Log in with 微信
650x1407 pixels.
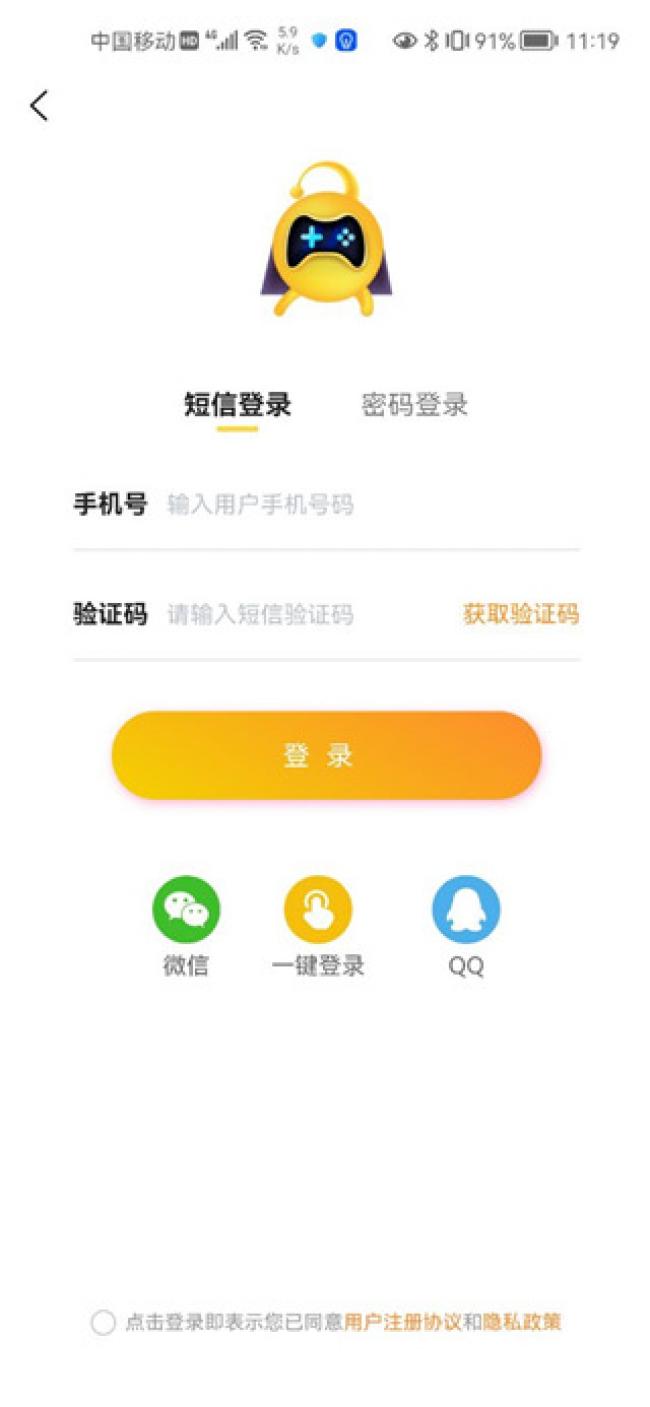(x=186, y=910)
